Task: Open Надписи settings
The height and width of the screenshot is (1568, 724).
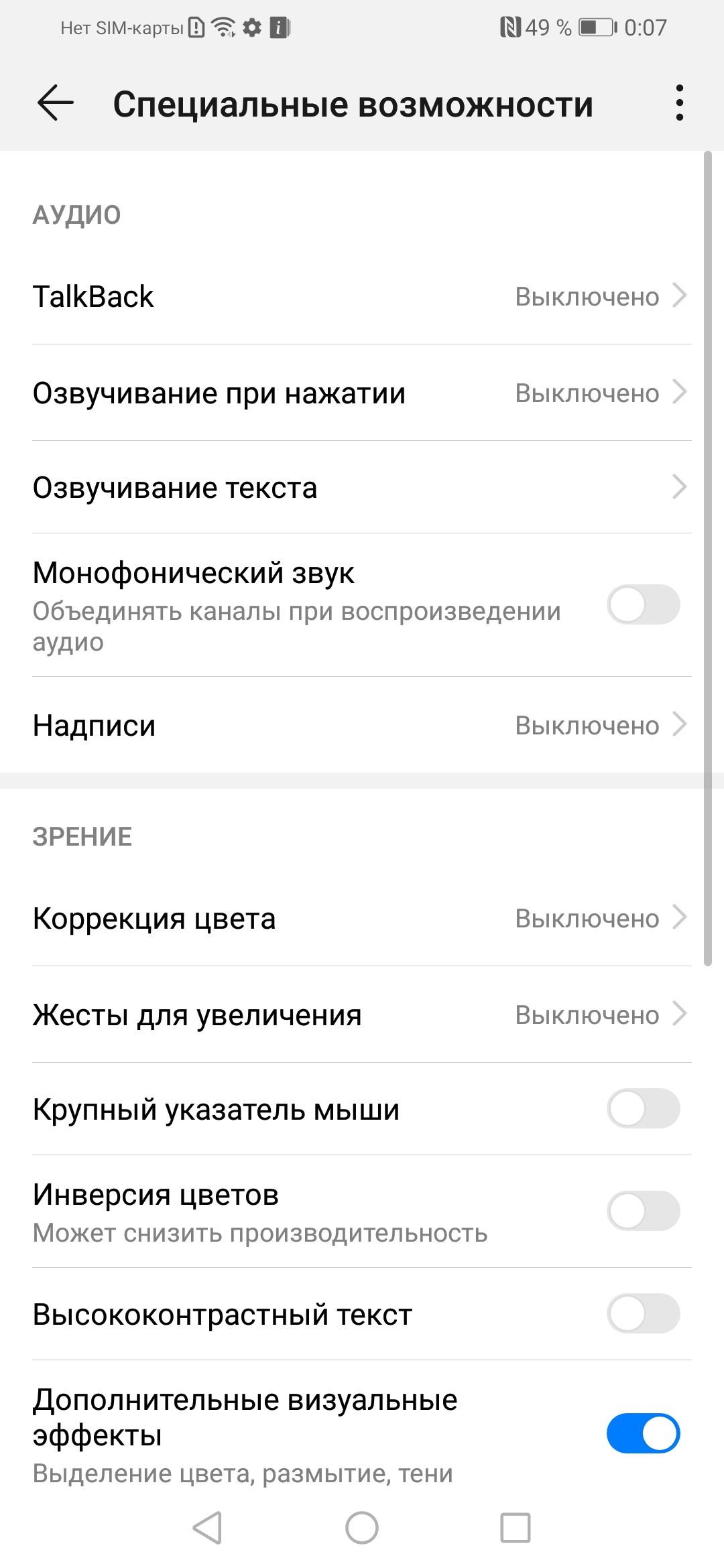Action: 362,725
